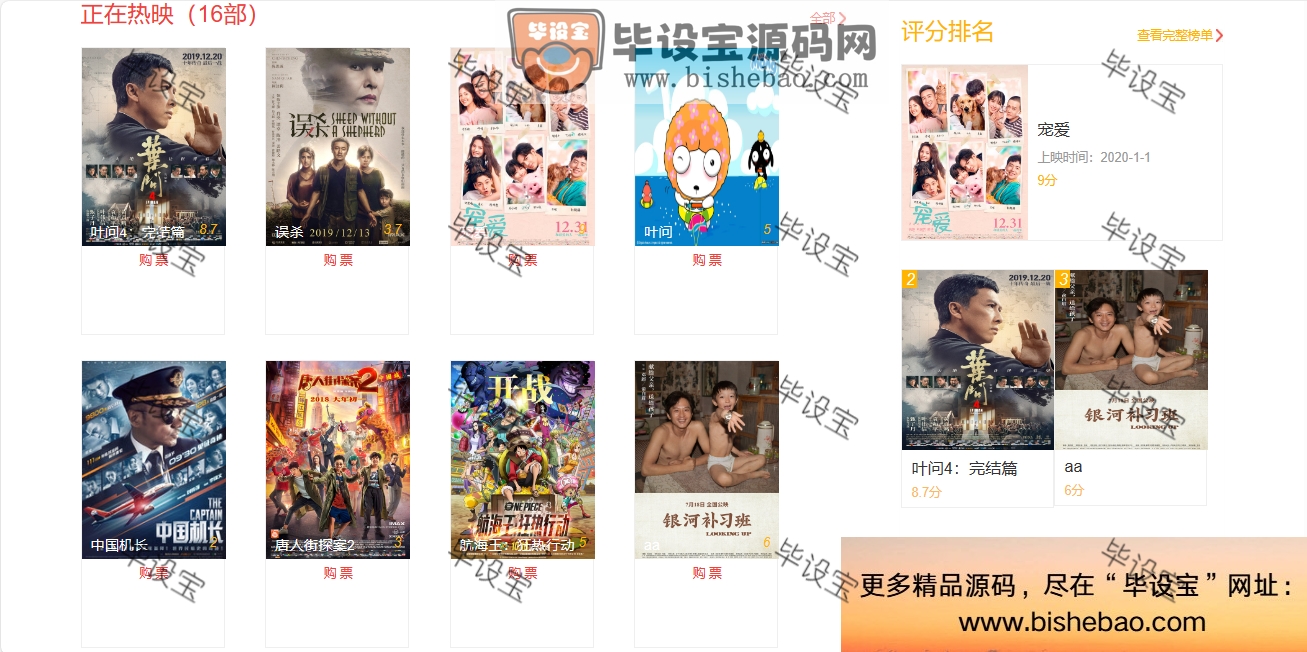Open the 唐人街探案2 movie poster

tap(337, 459)
